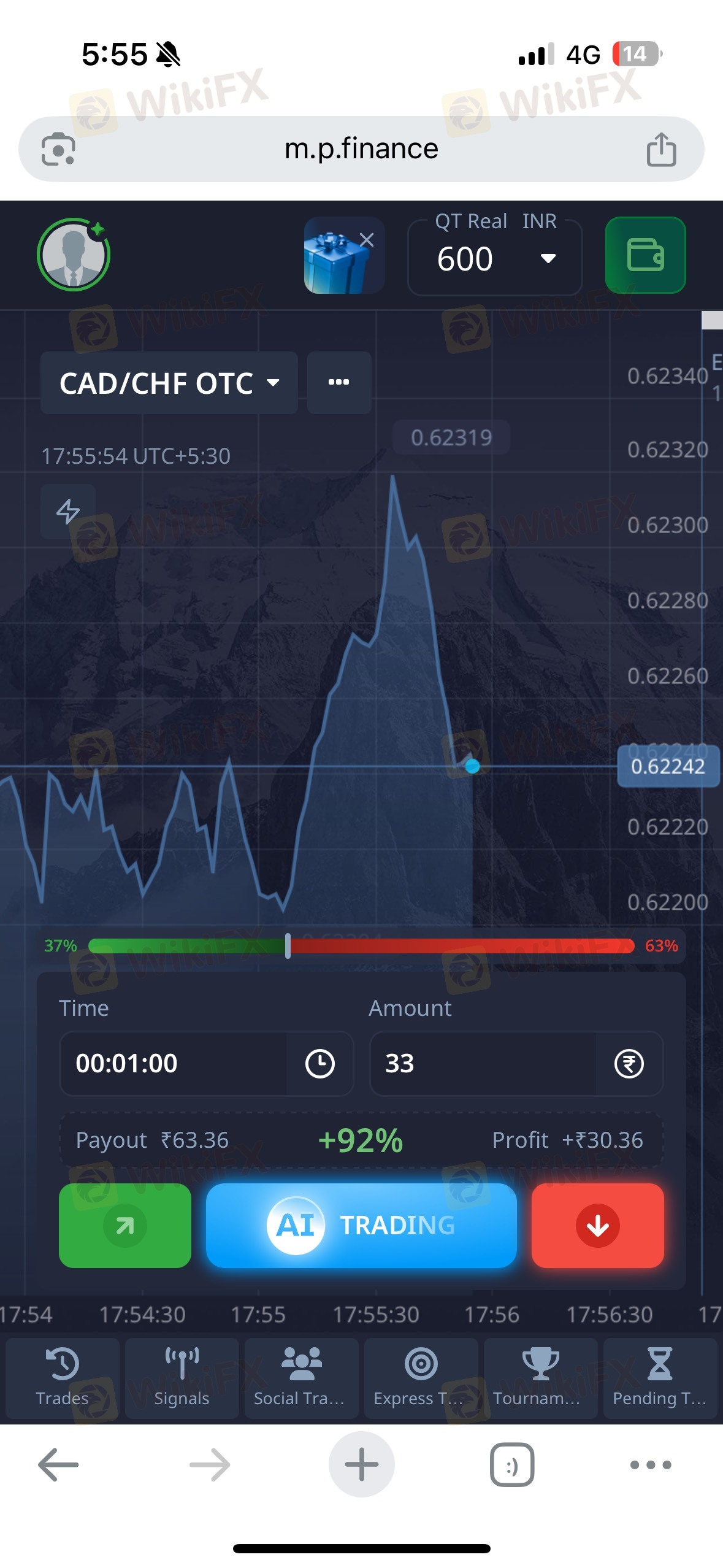The width and height of the screenshot is (723, 1568).
Task: Dismiss the gift box banner
Action: [367, 240]
